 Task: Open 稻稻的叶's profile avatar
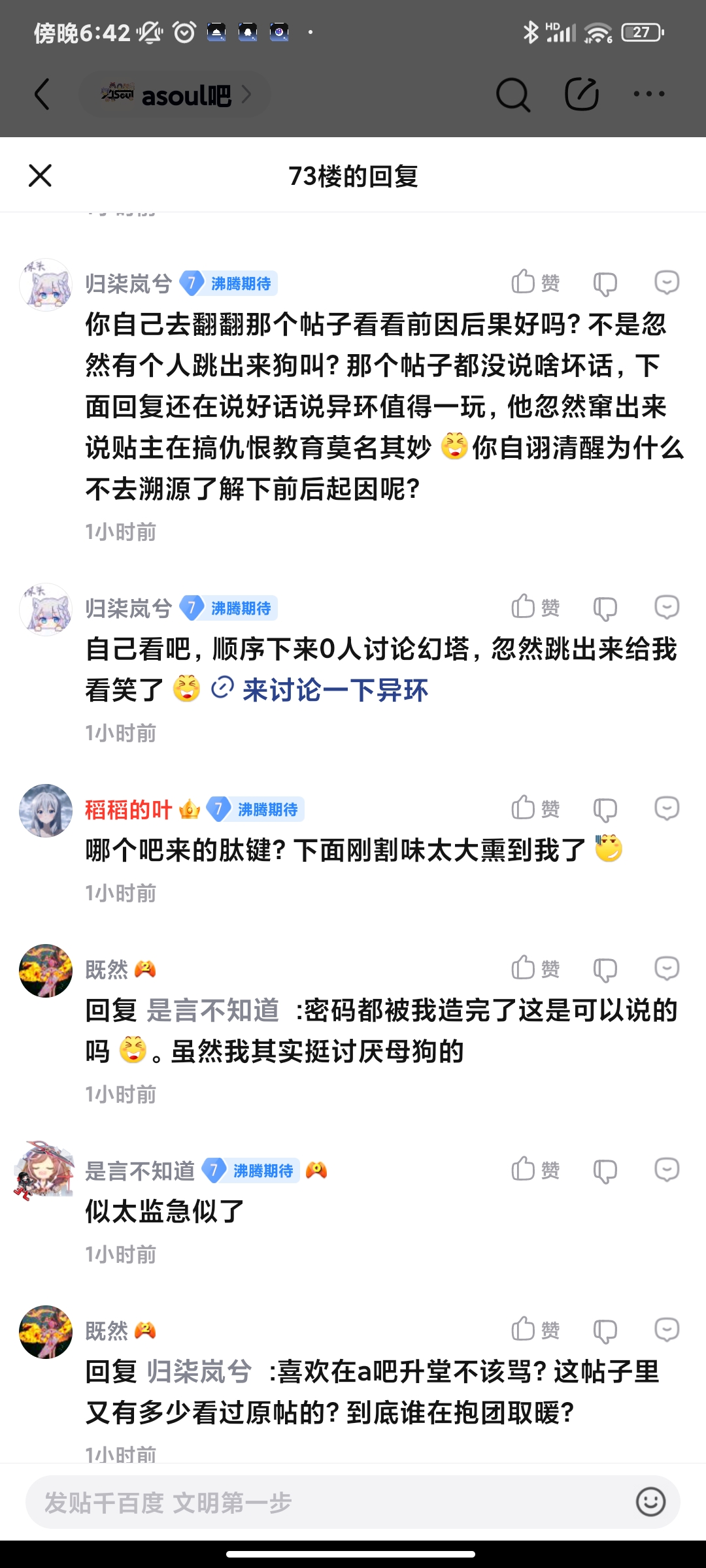coord(46,811)
